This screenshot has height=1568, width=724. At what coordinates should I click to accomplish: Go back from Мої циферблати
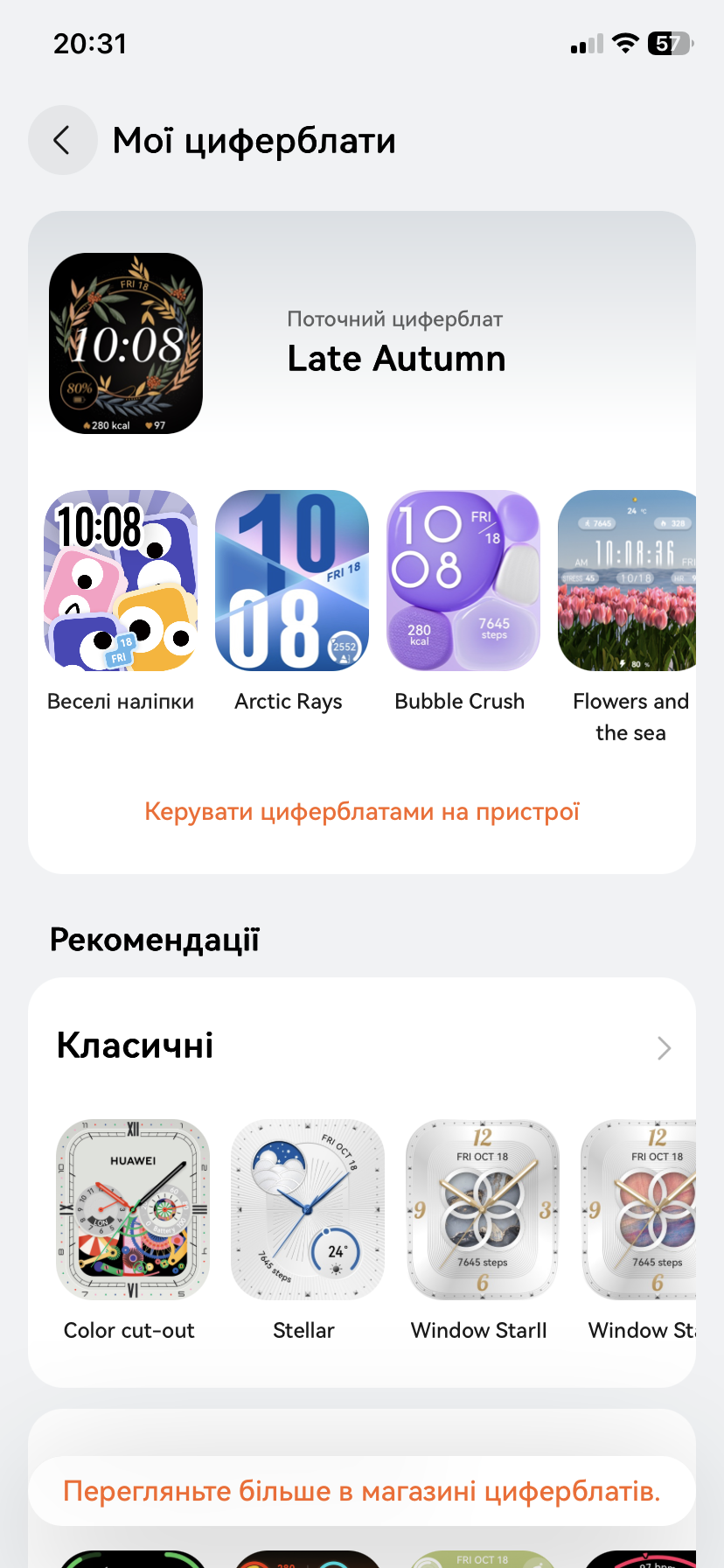[x=62, y=140]
